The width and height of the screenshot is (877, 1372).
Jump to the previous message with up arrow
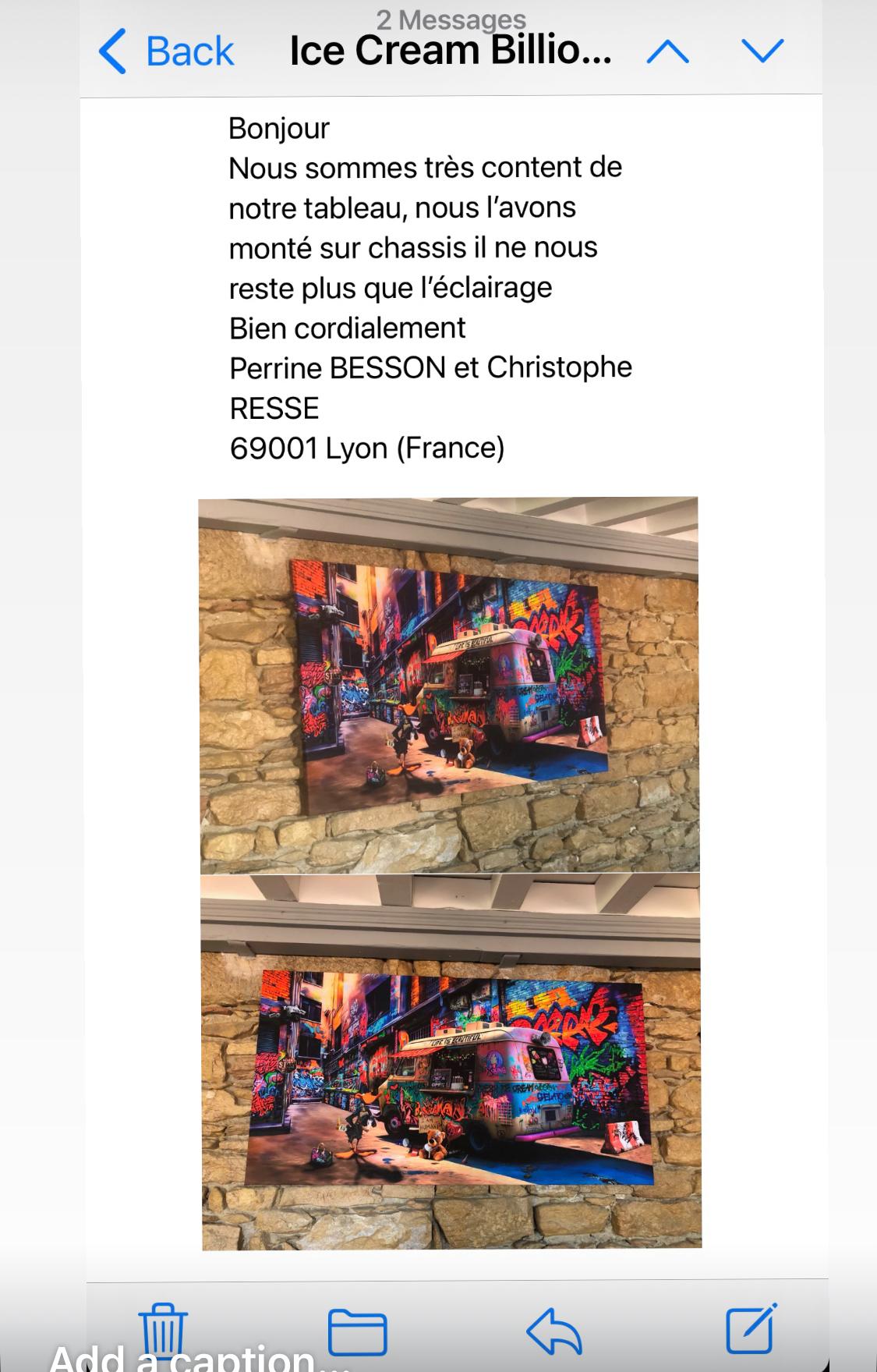[668, 51]
